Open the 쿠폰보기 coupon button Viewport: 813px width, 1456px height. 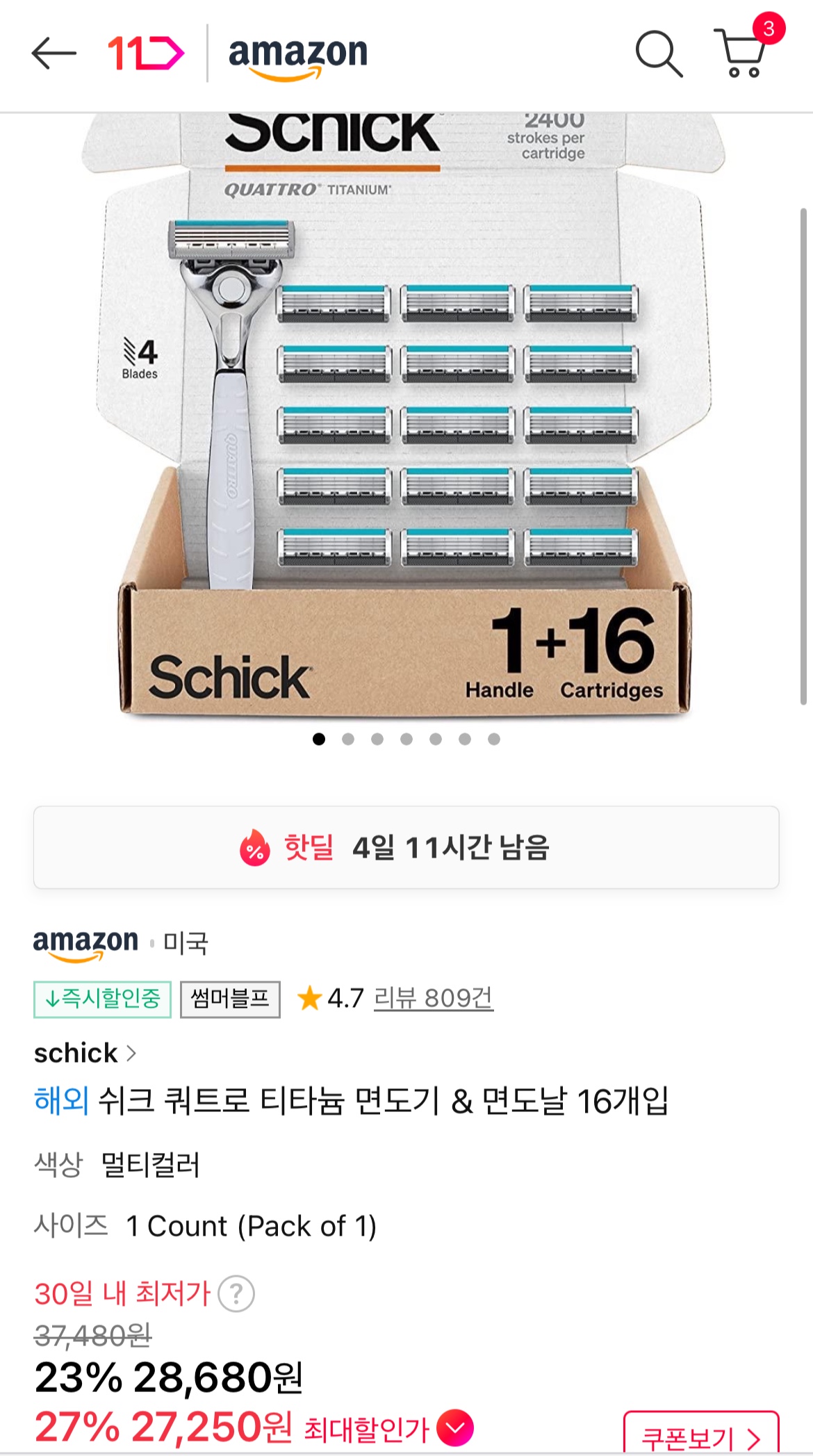700,1436
